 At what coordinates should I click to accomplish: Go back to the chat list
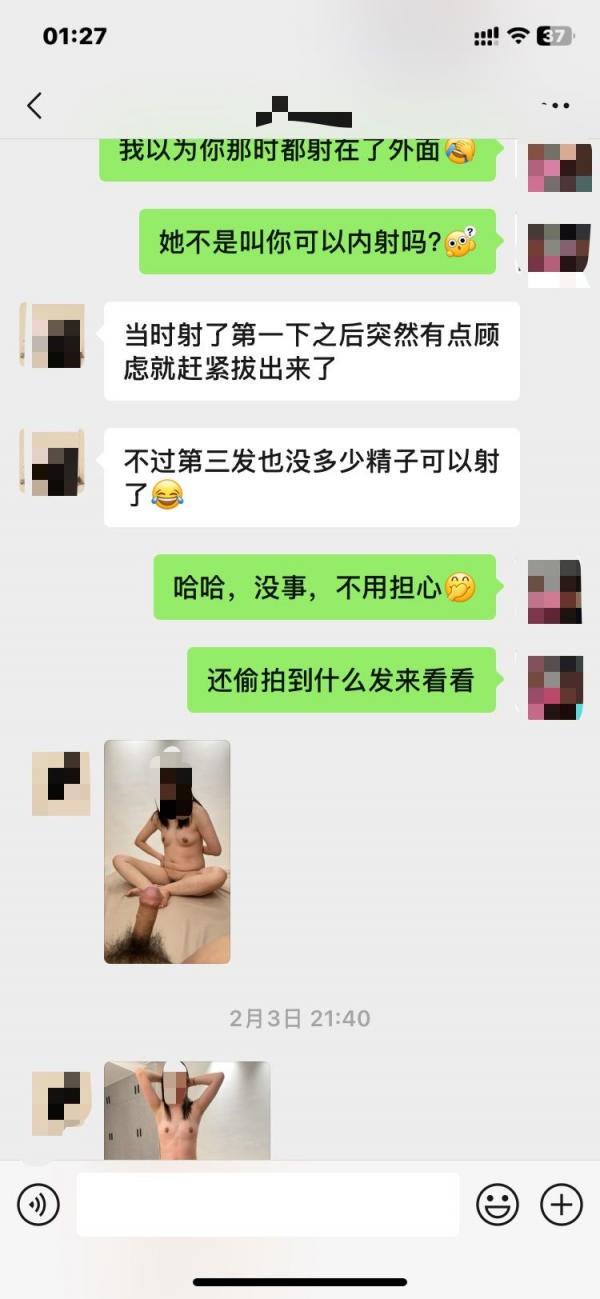coord(35,105)
